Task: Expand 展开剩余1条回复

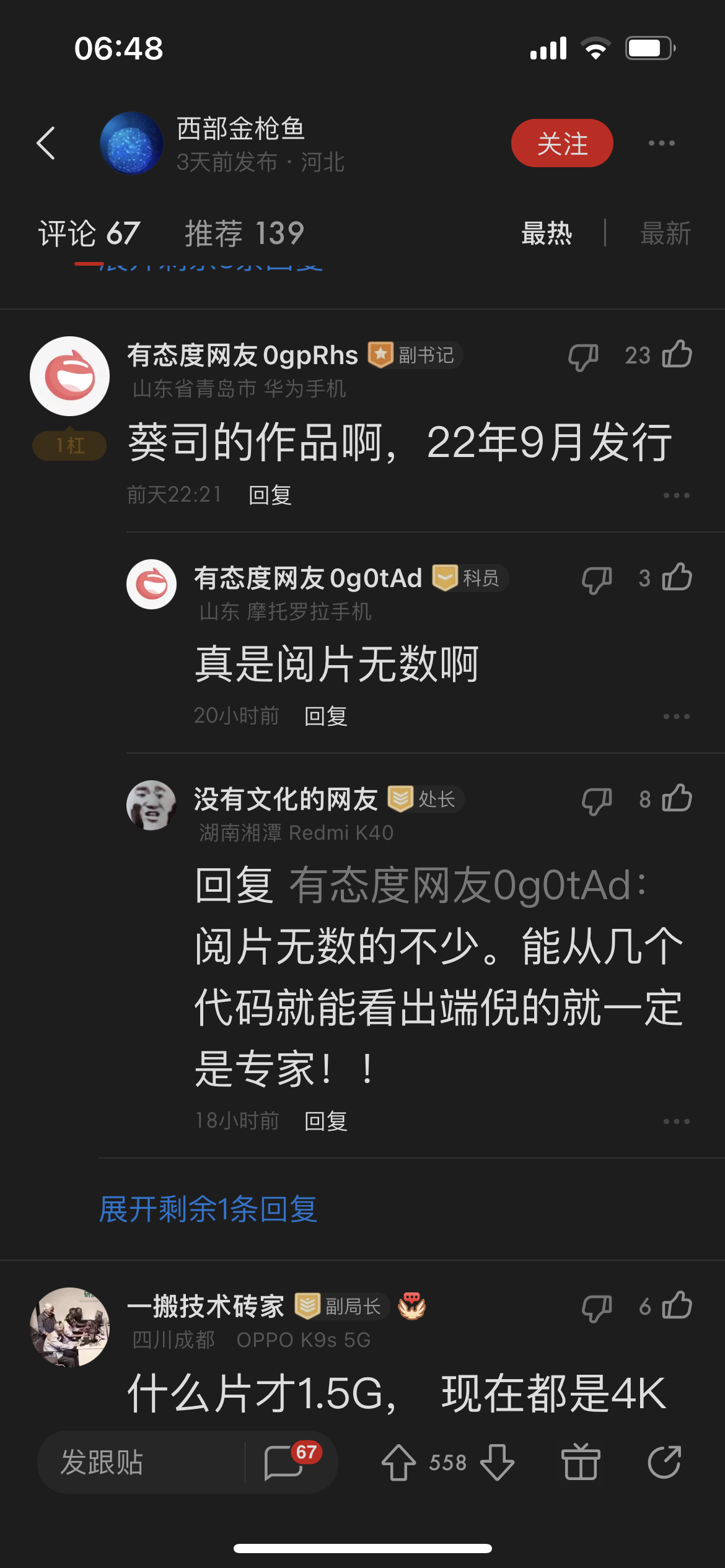Action: [208, 1209]
